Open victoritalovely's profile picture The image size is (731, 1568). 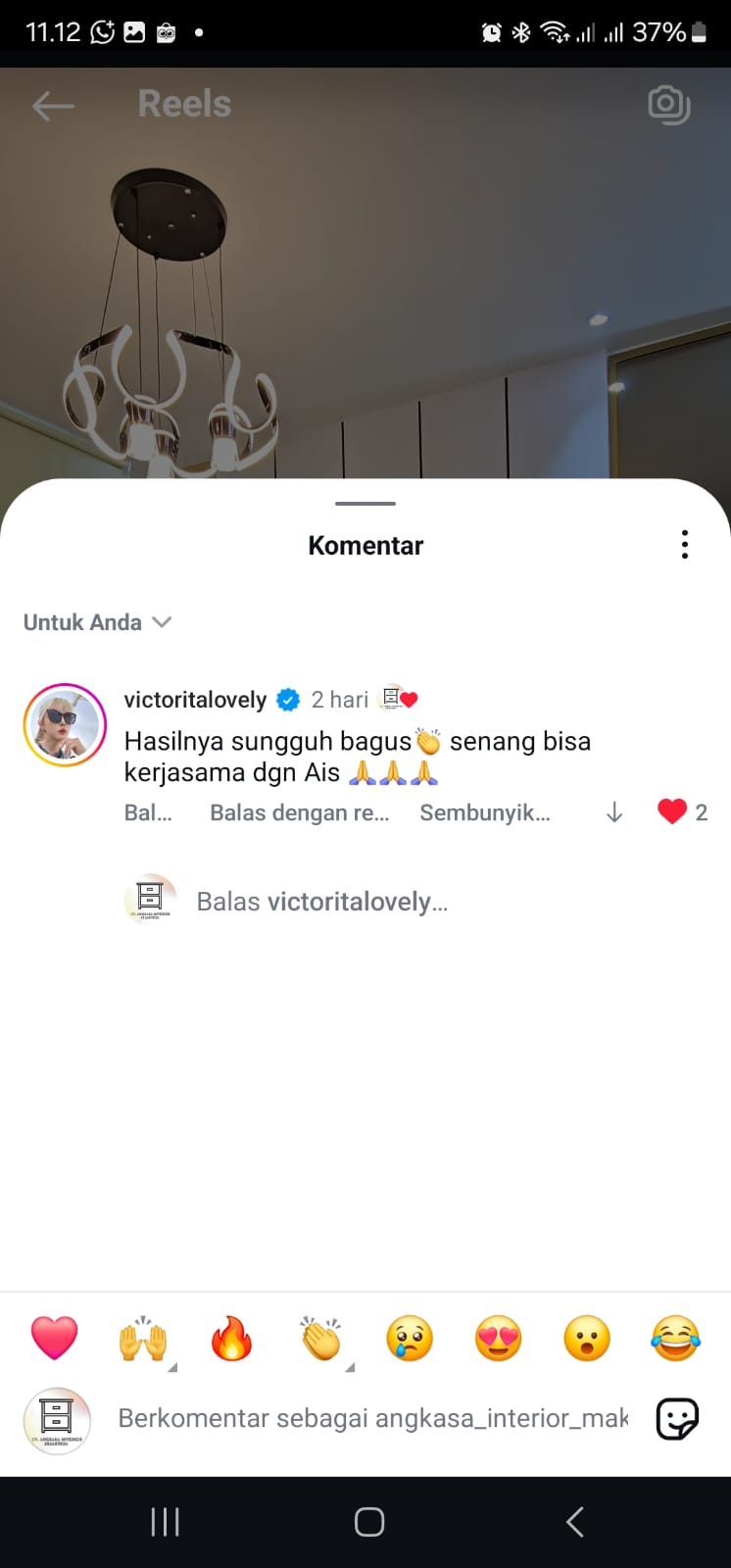point(65,725)
